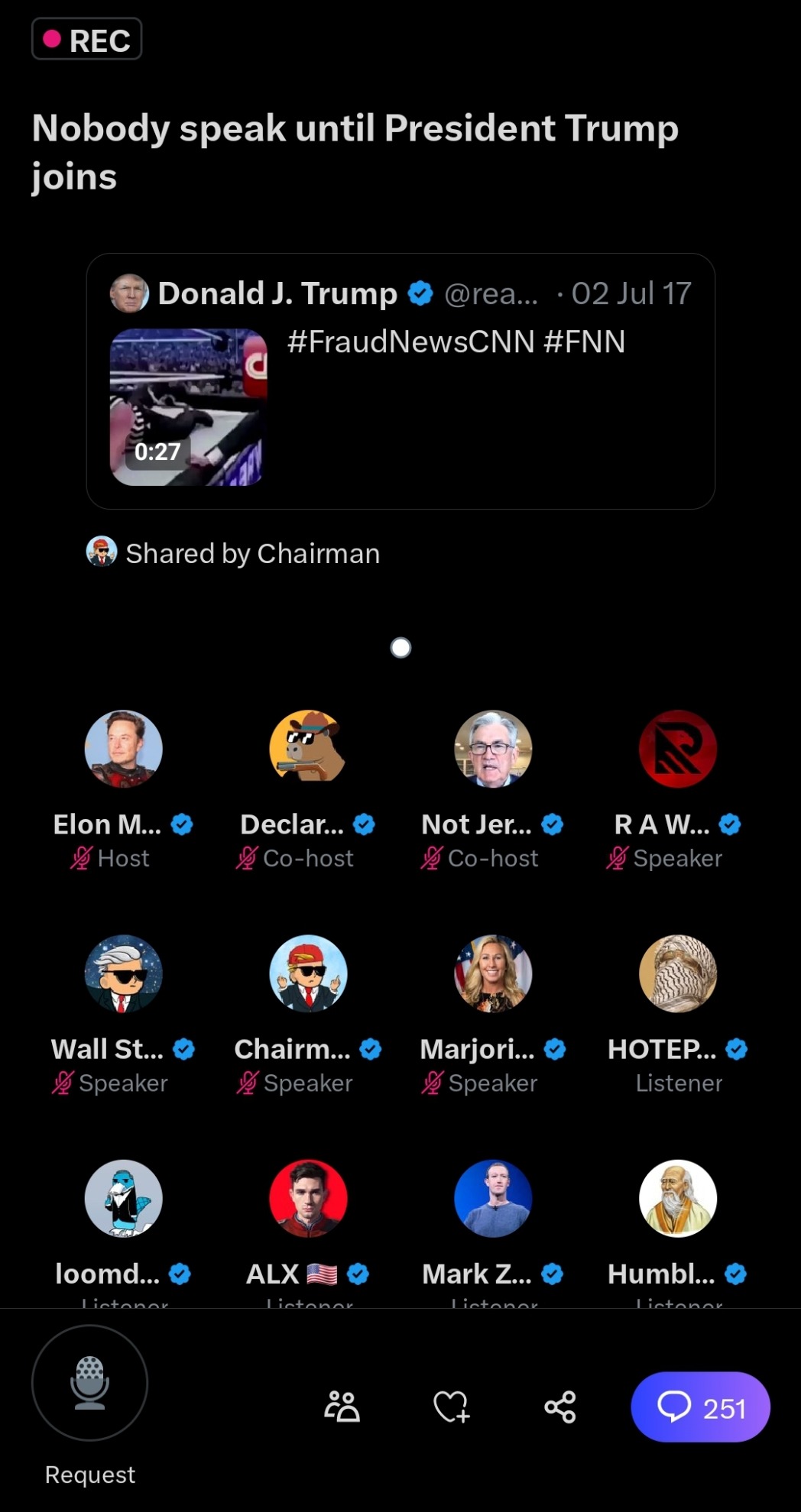This screenshot has height=1512, width=801.
Task: View listener Mark Z... profile
Action: point(493,1198)
